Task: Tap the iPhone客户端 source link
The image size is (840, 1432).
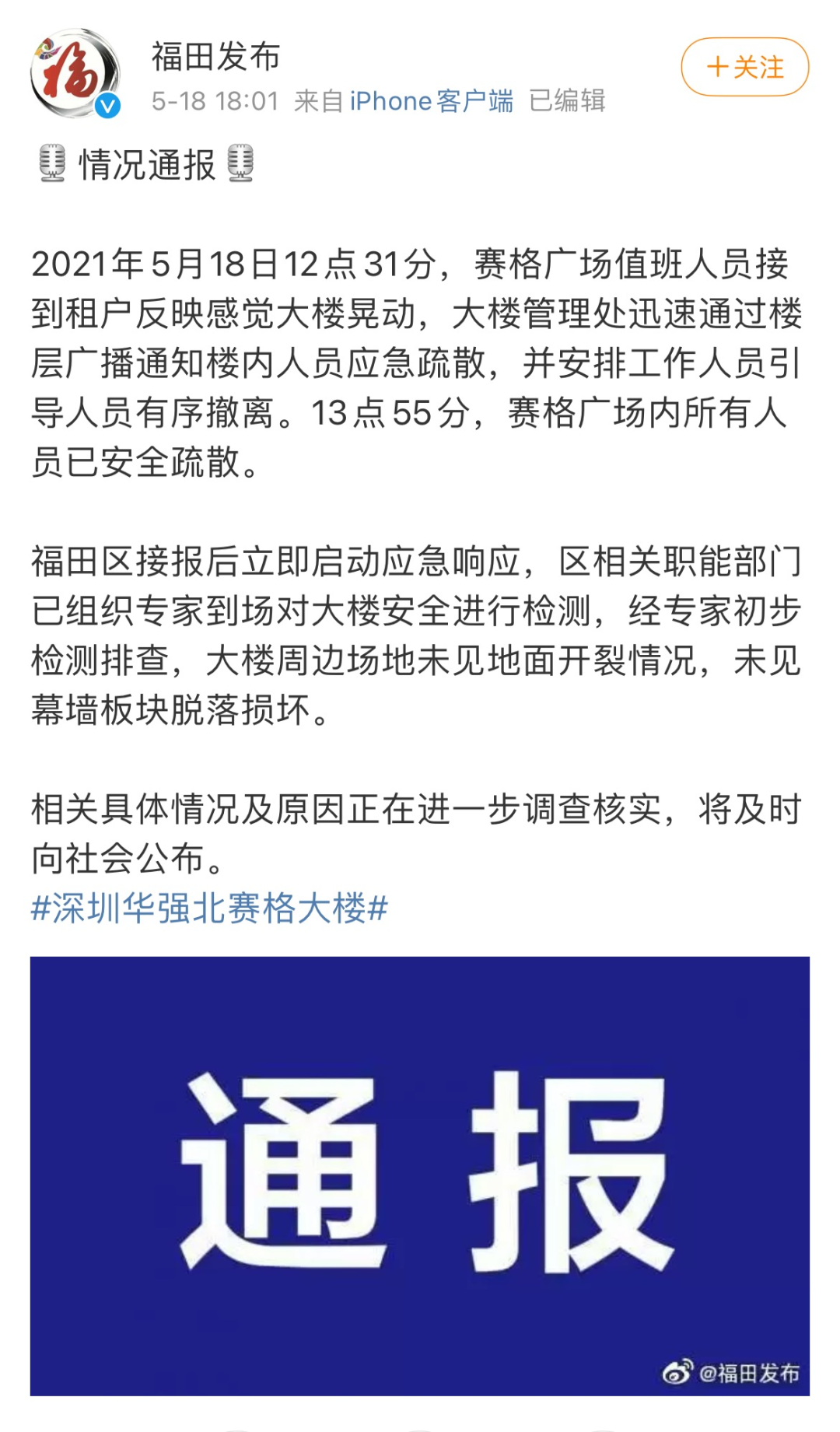Action: coord(431,101)
